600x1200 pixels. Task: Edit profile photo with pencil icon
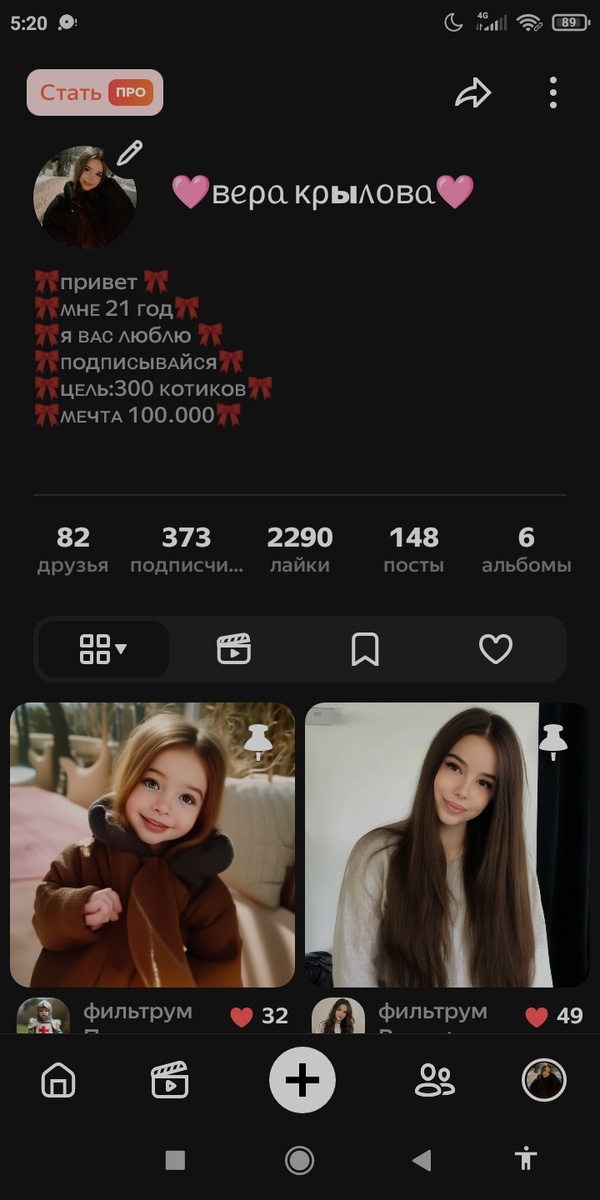pos(130,153)
